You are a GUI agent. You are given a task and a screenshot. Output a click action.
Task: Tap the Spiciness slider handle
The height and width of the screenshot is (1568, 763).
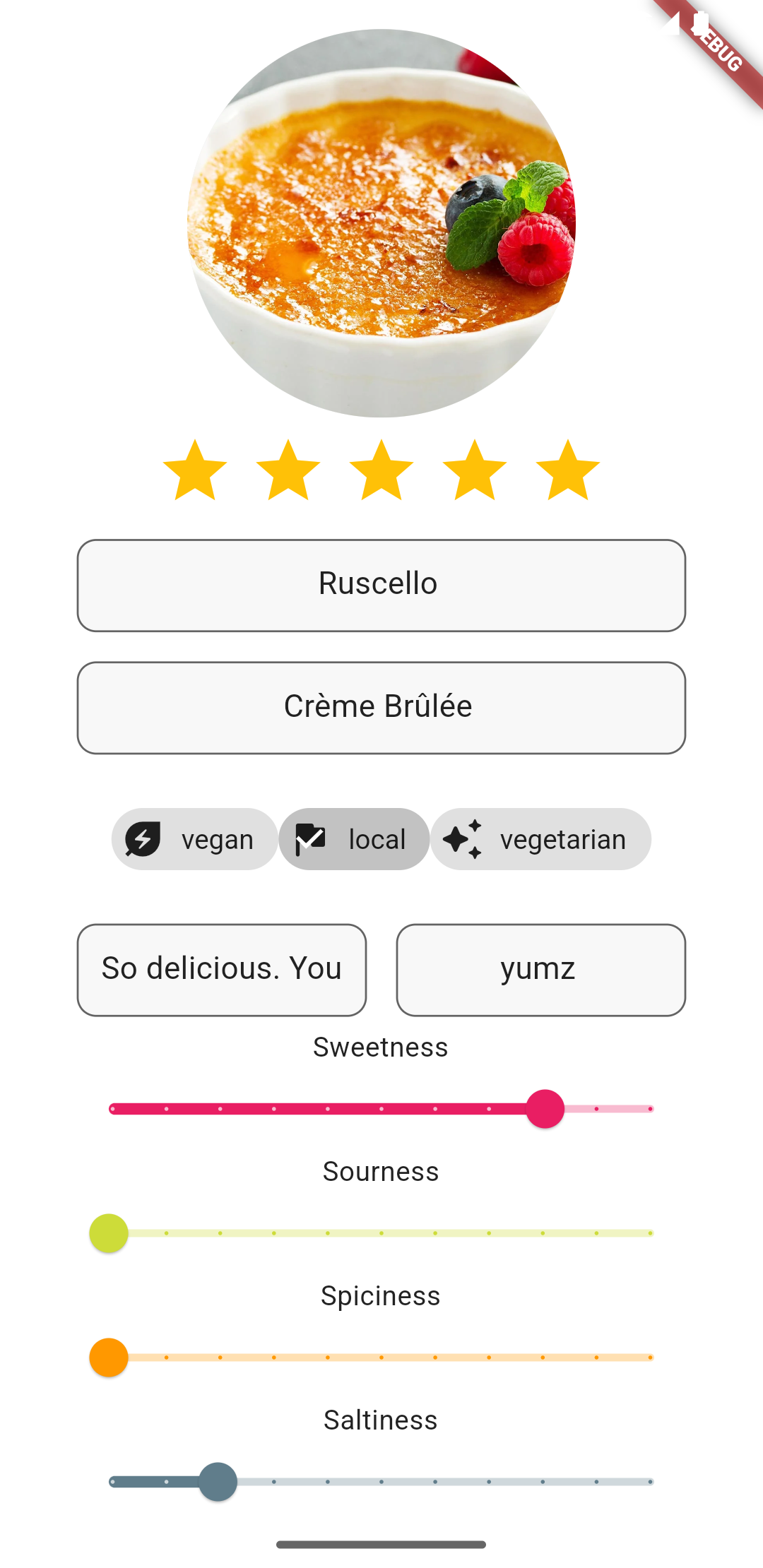109,1358
